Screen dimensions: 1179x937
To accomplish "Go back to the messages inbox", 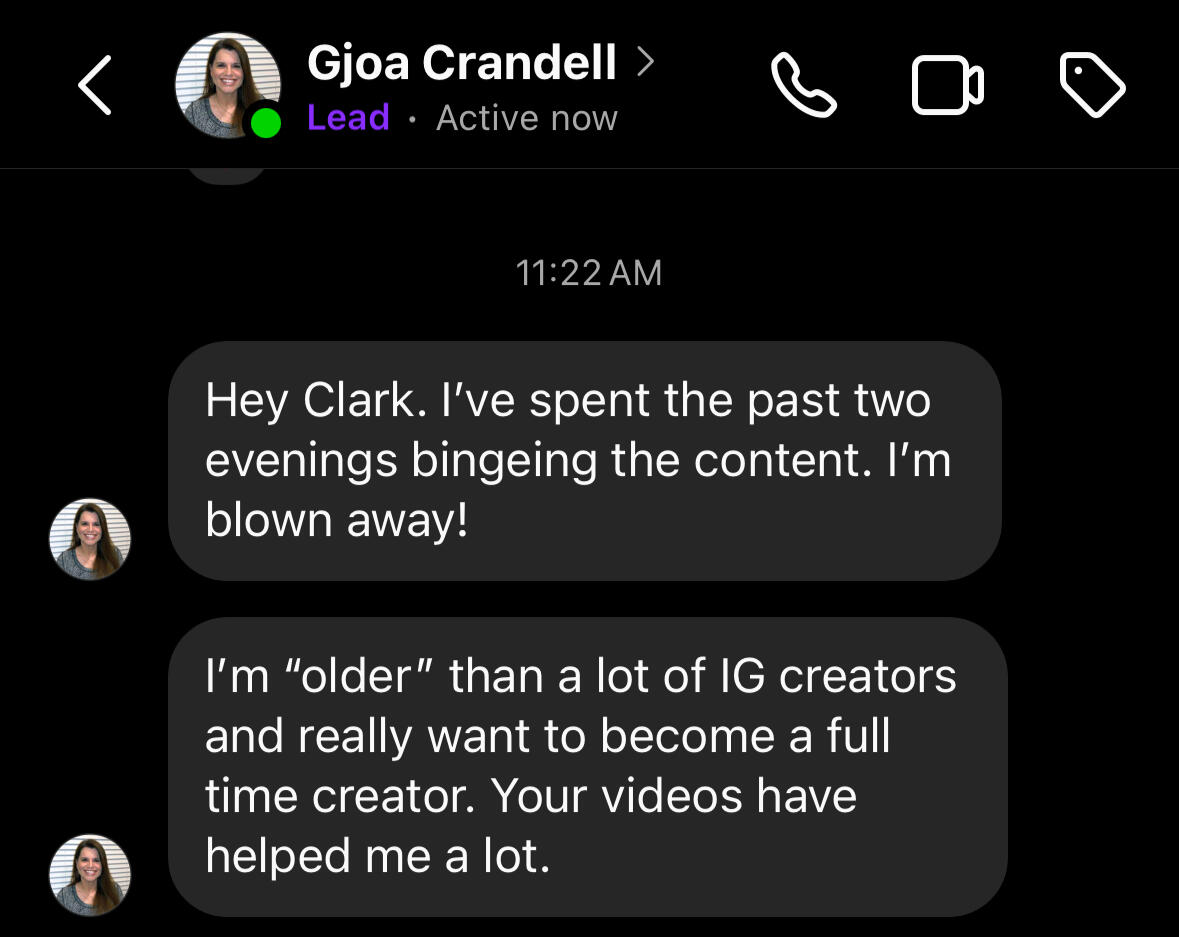I will (x=95, y=85).
